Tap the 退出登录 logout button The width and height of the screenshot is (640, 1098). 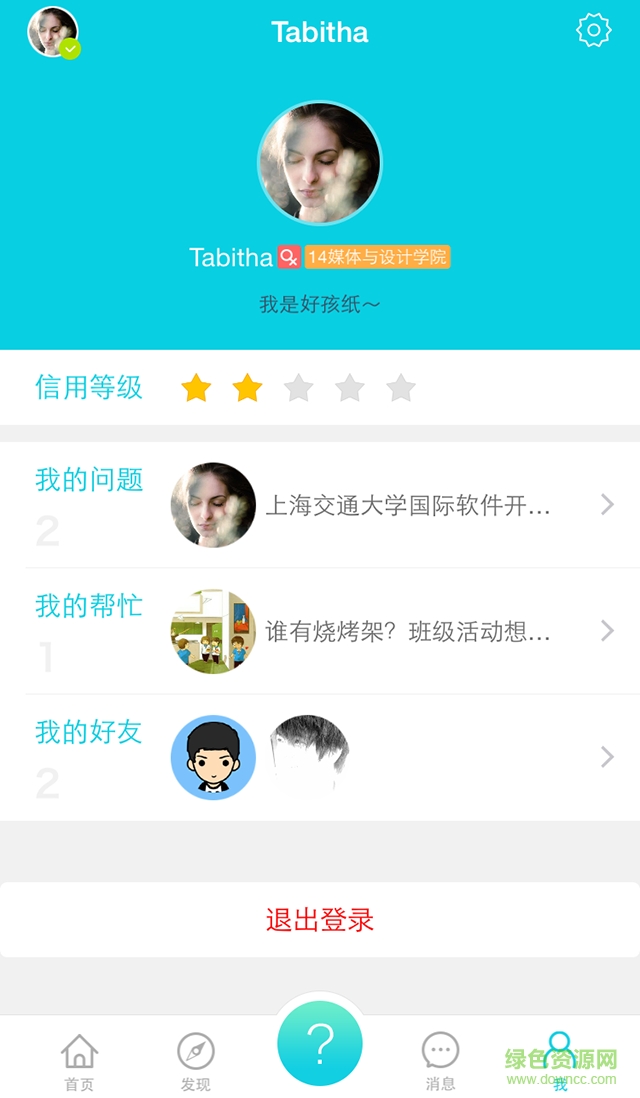click(320, 920)
